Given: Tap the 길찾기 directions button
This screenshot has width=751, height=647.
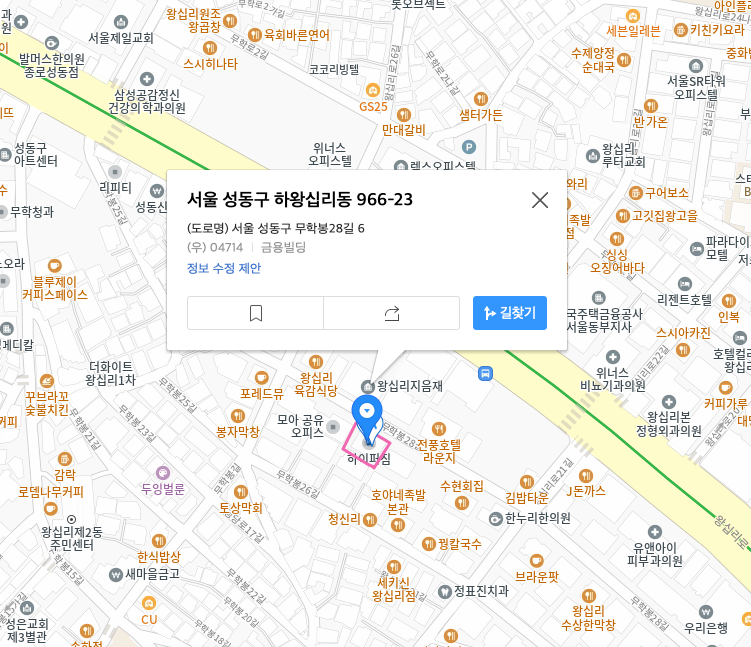Looking at the screenshot, I should pyautogui.click(x=509, y=313).
